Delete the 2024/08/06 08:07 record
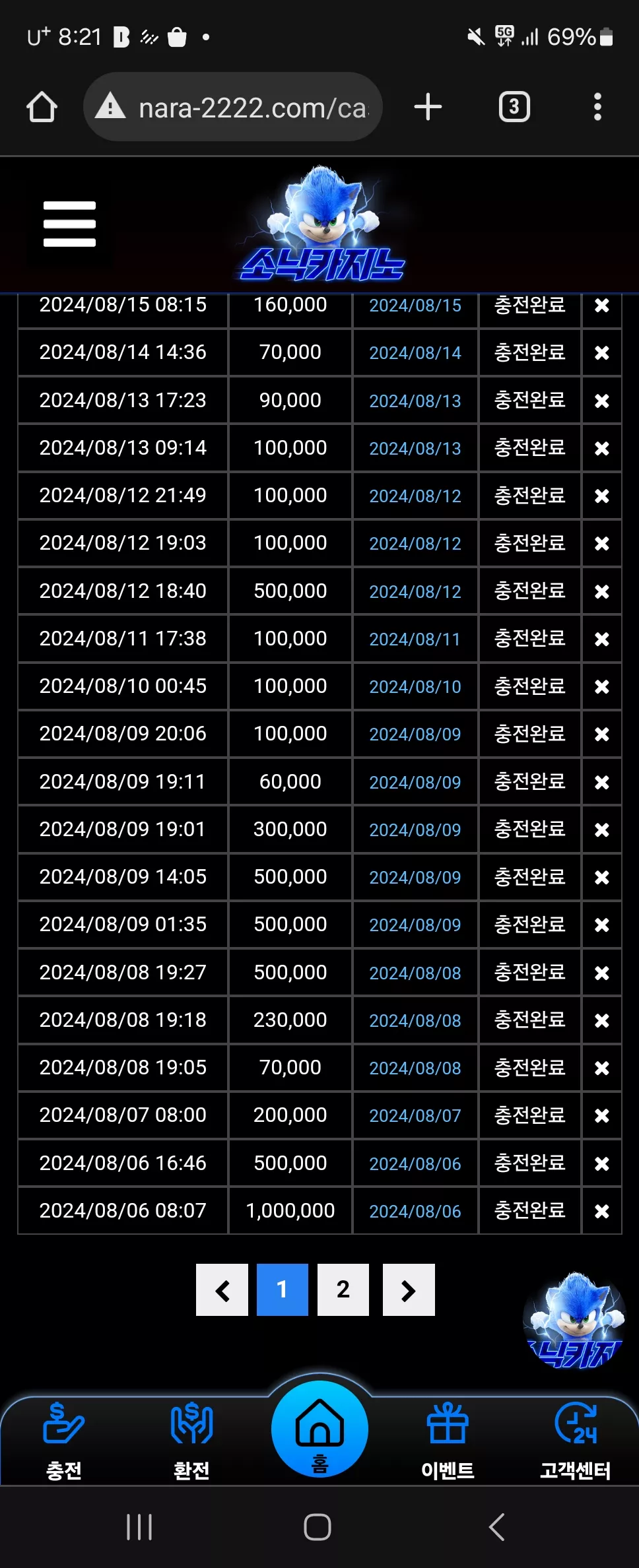Screen dimensions: 639x1568 coord(601,1211)
